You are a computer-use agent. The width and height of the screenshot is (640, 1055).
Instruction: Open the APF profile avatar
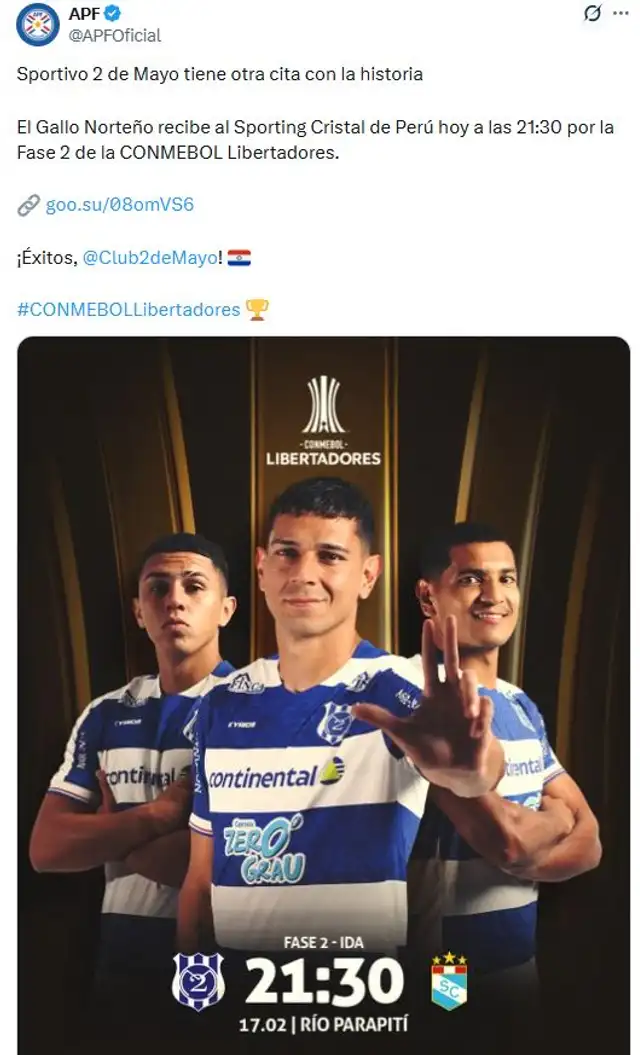[x=38, y=25]
